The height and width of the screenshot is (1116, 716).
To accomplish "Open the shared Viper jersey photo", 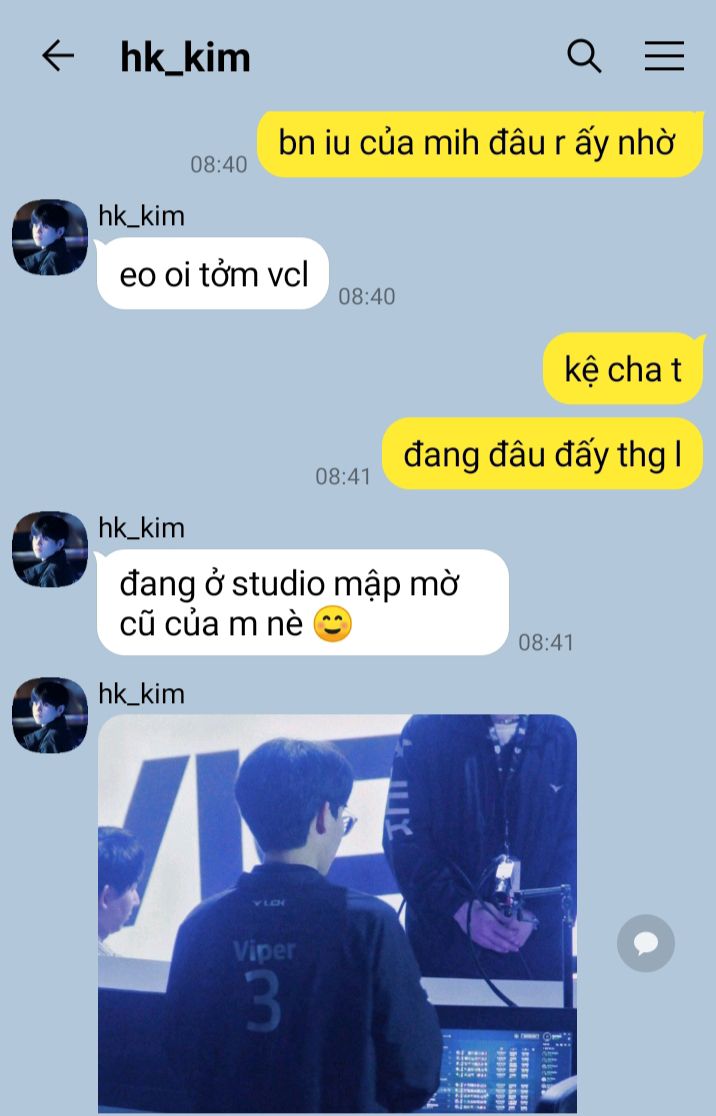I will click(337, 914).
